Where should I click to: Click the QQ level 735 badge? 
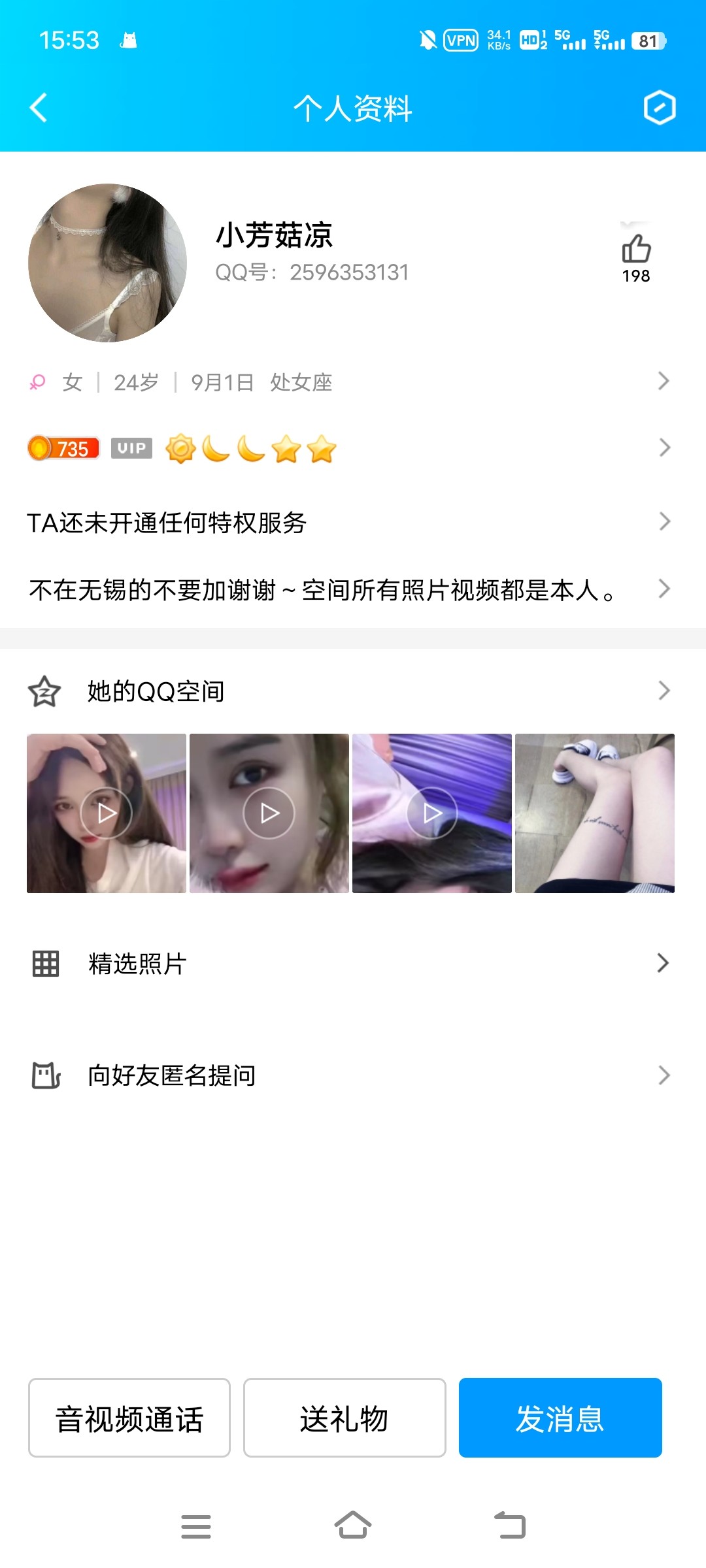click(x=62, y=448)
